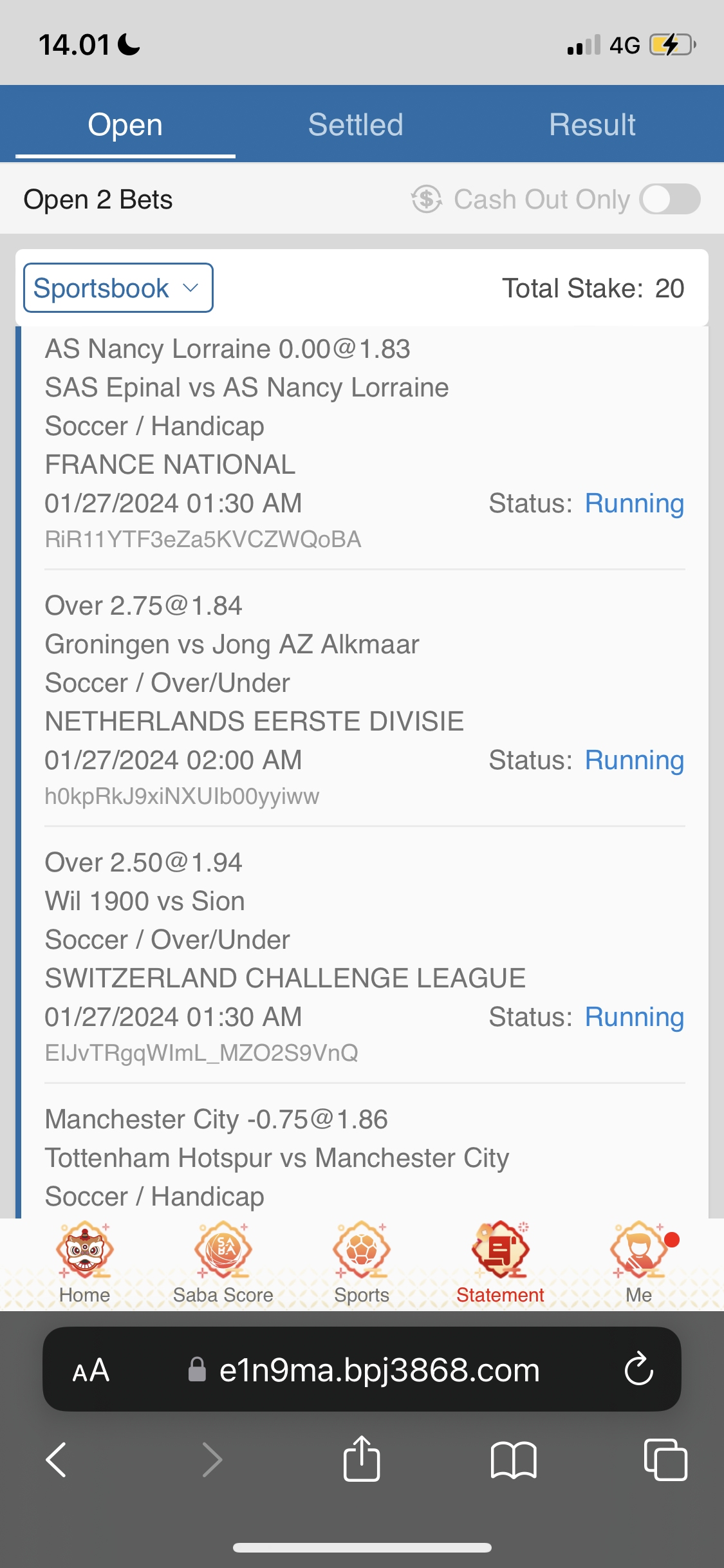Viewport: 724px width, 1568px height.
Task: Switch to the Result tab
Action: click(x=592, y=125)
